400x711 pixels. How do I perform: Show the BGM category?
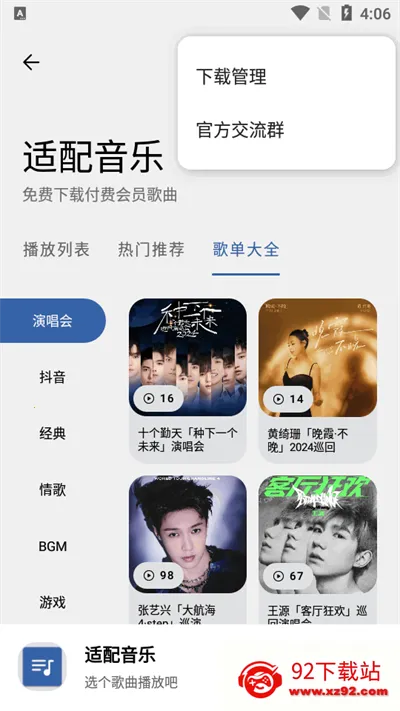point(53,546)
